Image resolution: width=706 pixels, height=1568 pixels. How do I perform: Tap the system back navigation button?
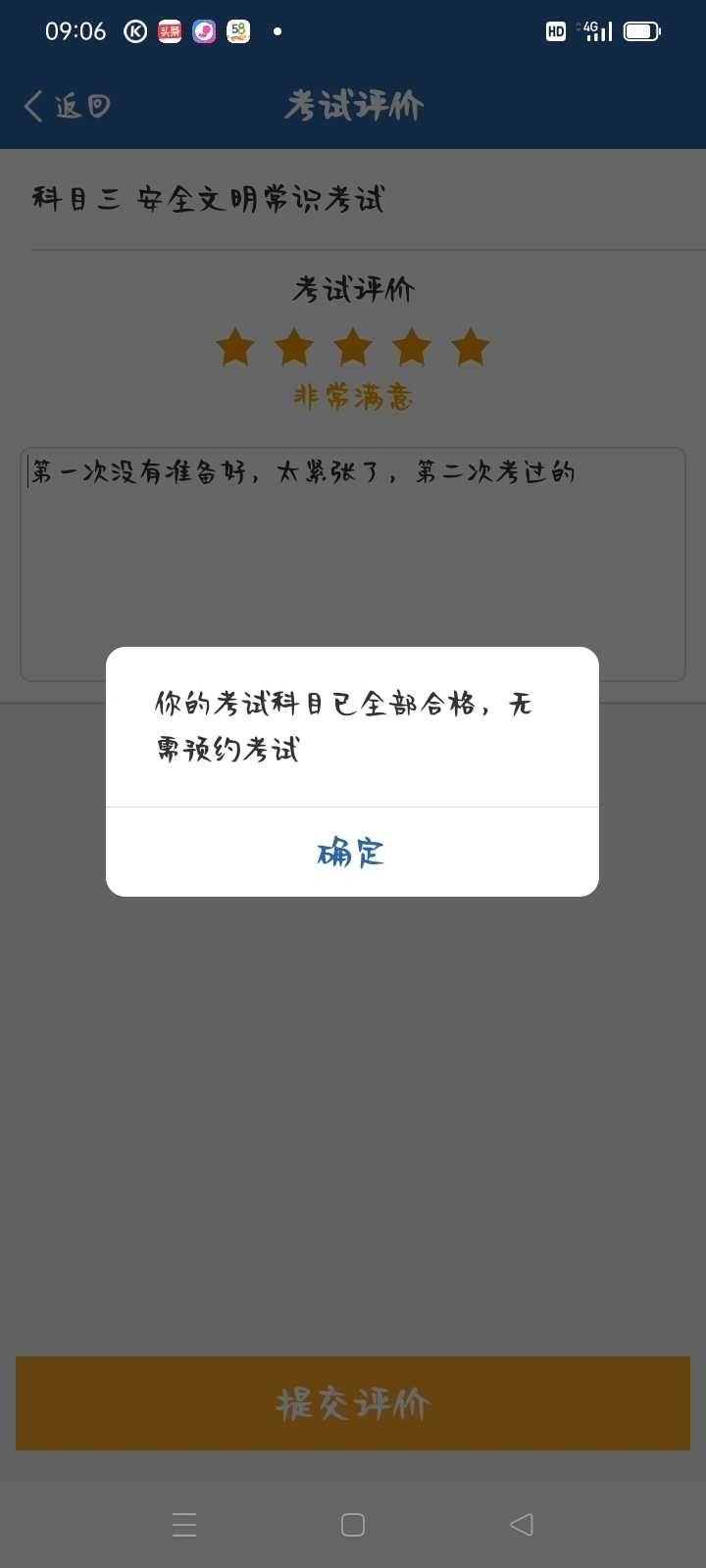point(522,1525)
